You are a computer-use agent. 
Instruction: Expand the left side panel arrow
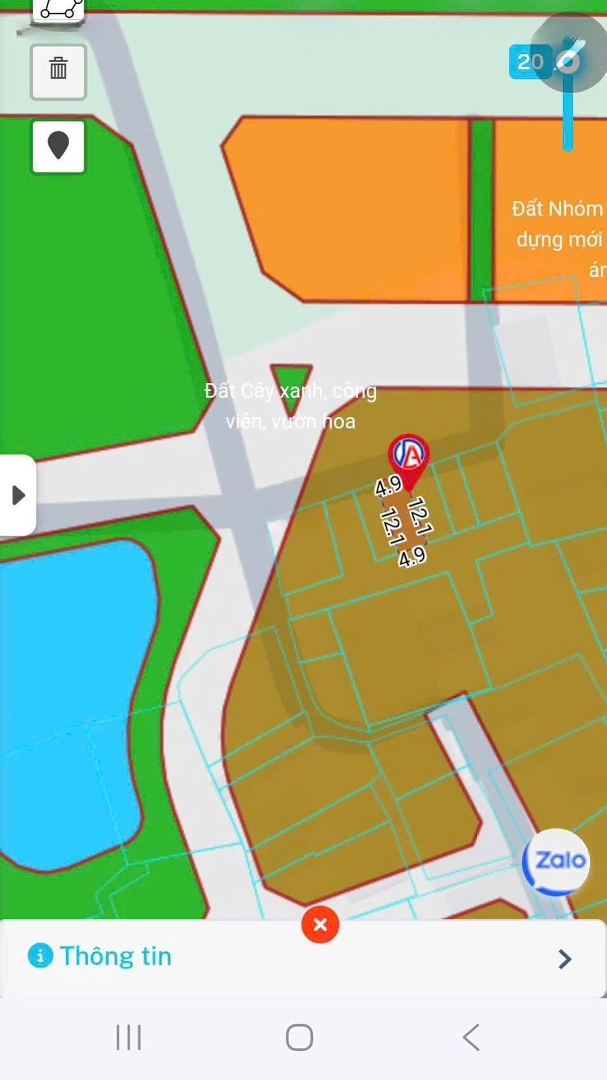tap(18, 495)
